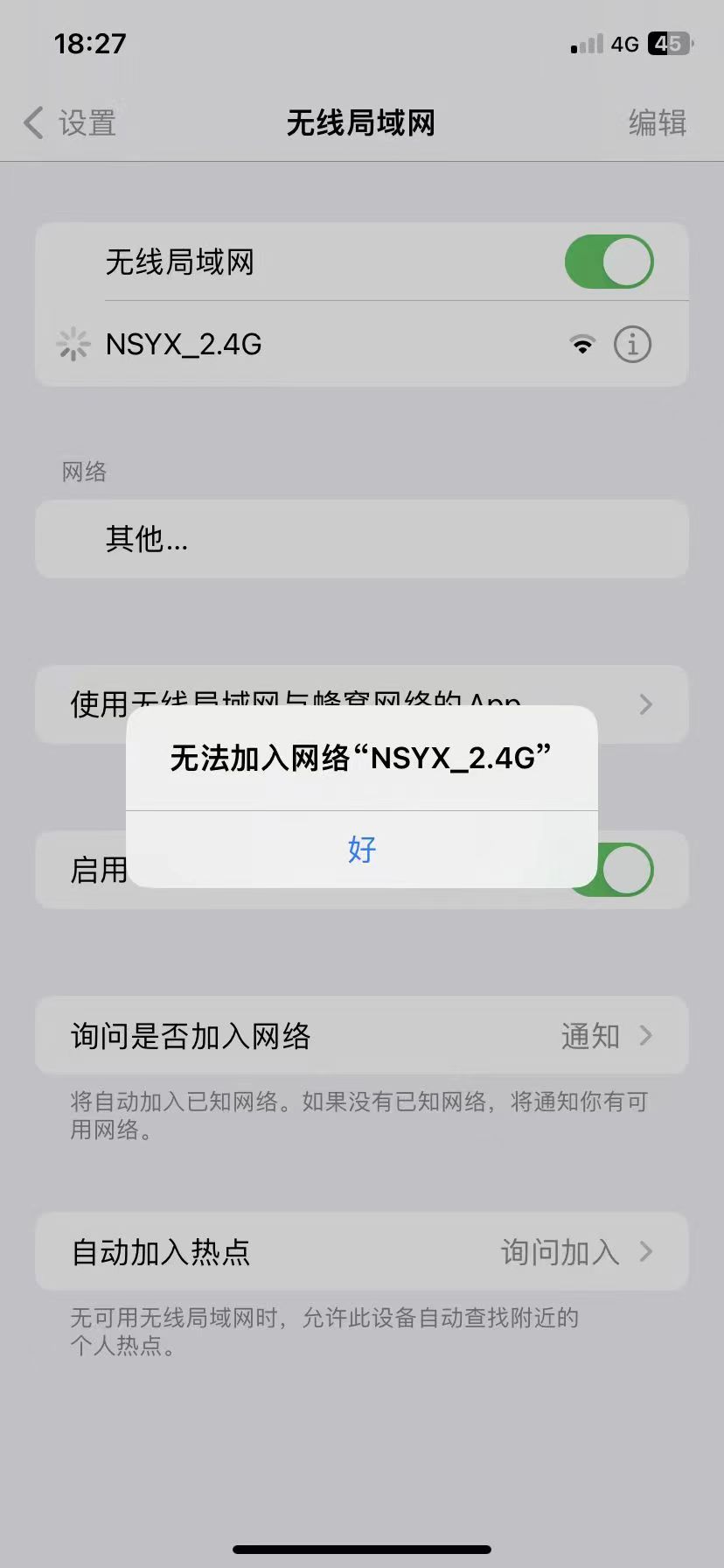724x1568 pixels.
Task: Open 询问是否加入网络 setting
Action: (361, 1036)
